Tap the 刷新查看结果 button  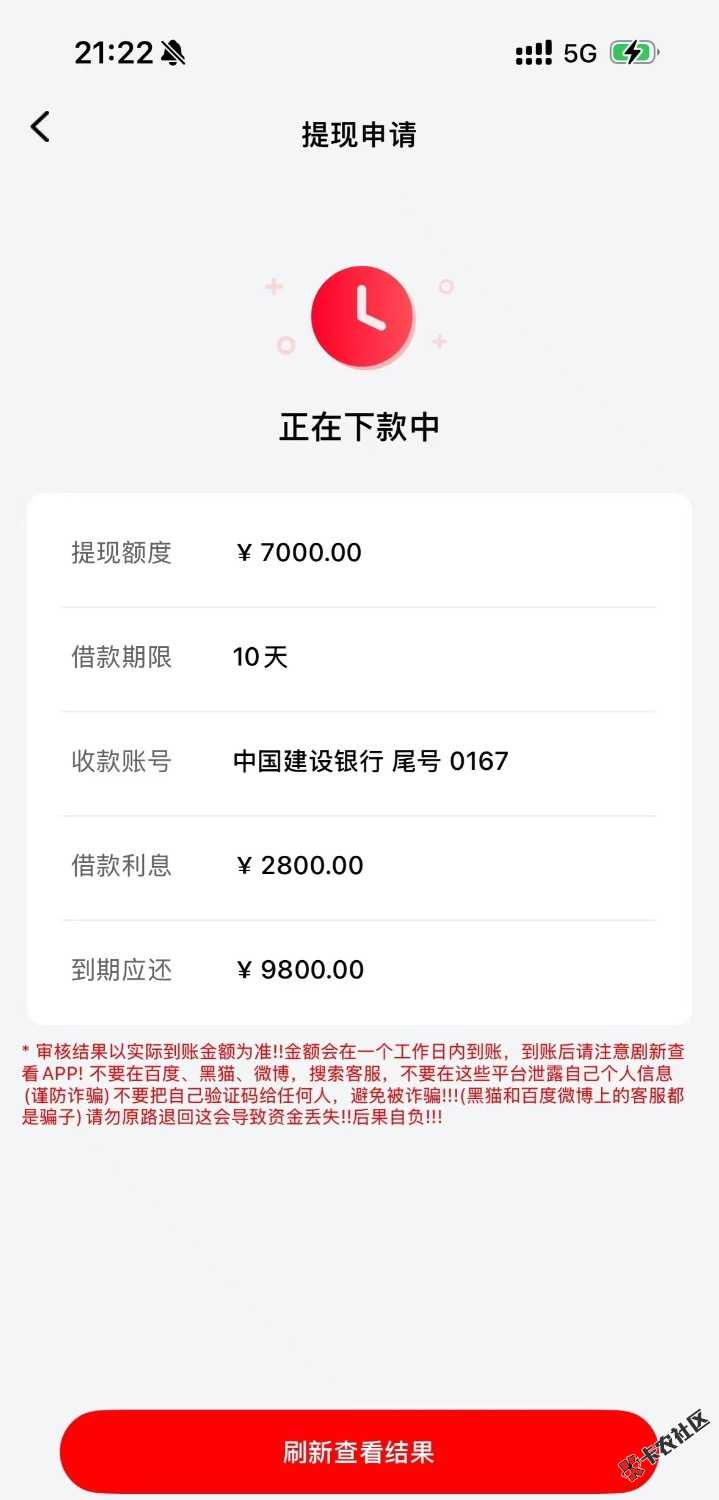click(x=358, y=1452)
